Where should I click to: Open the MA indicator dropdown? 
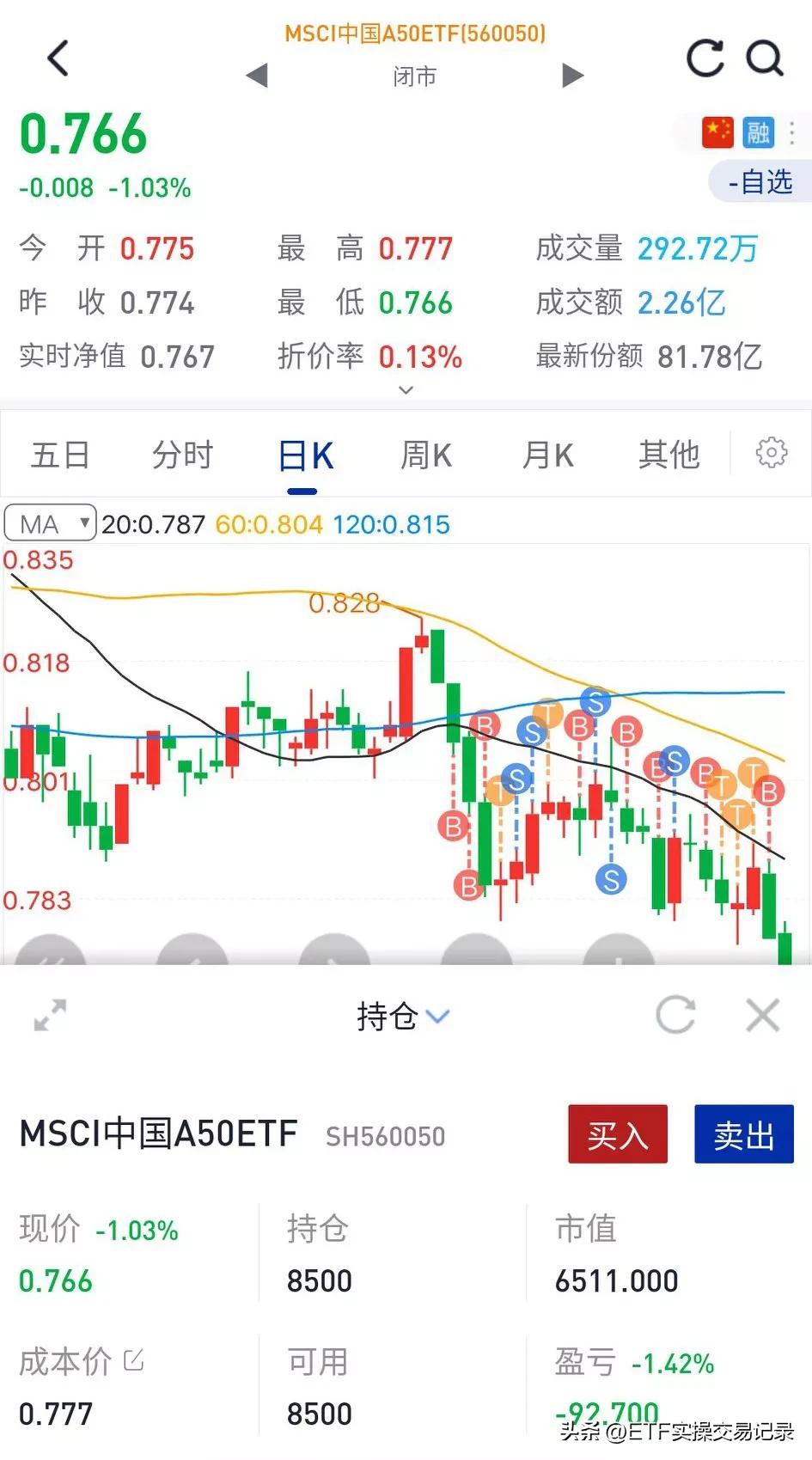pos(49,522)
